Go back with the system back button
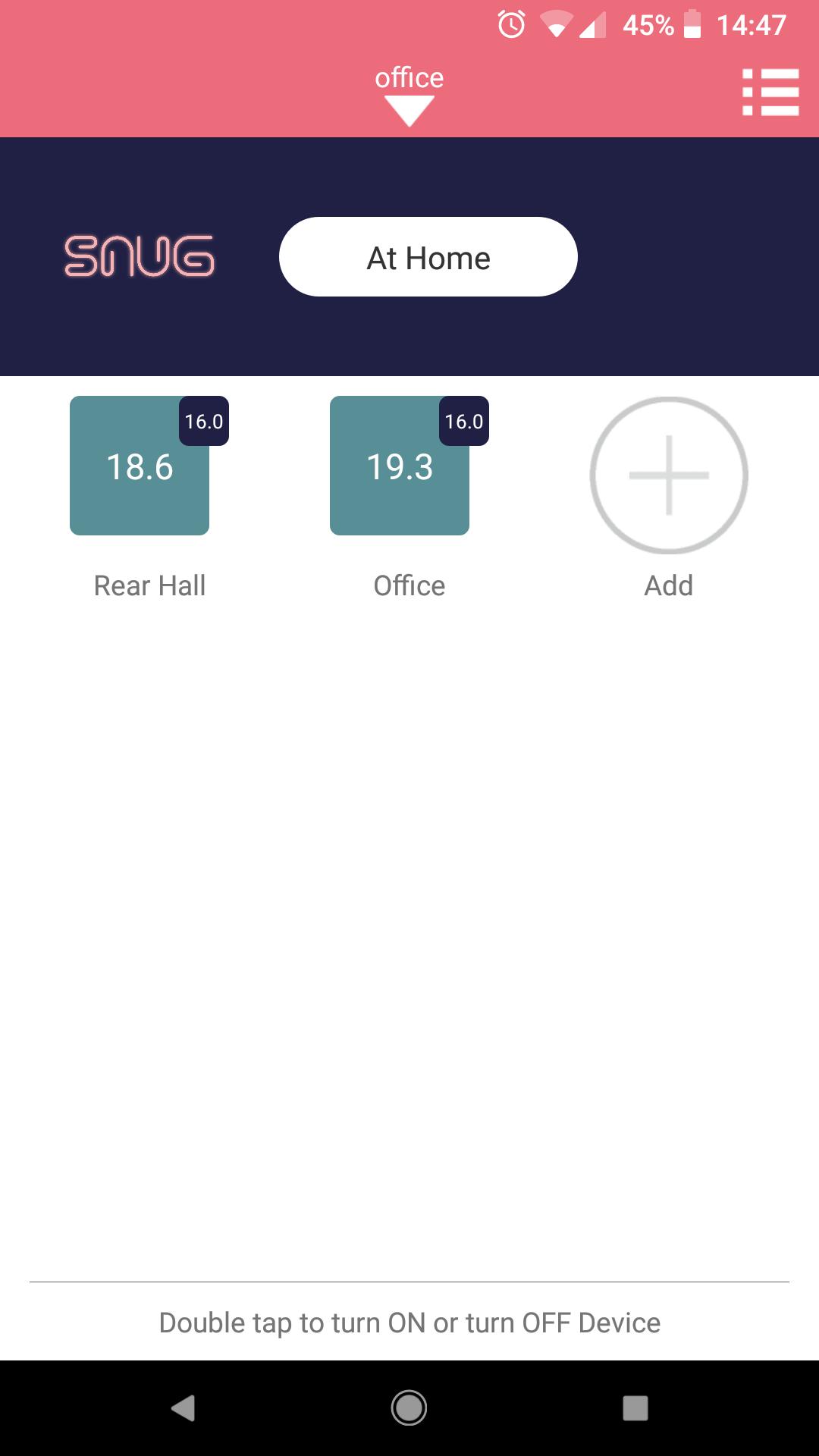819x1456 pixels. (184, 1408)
